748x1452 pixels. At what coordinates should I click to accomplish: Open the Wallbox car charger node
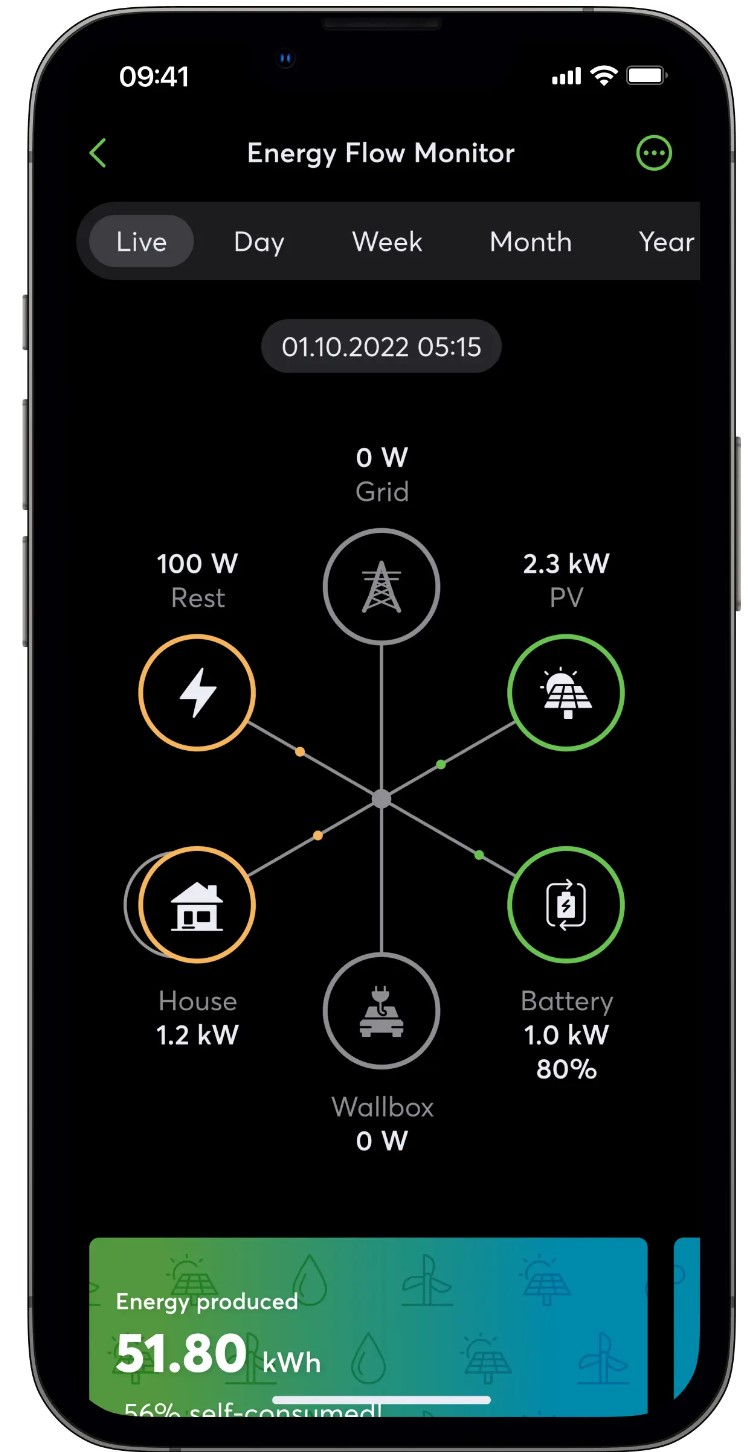pos(381,1011)
